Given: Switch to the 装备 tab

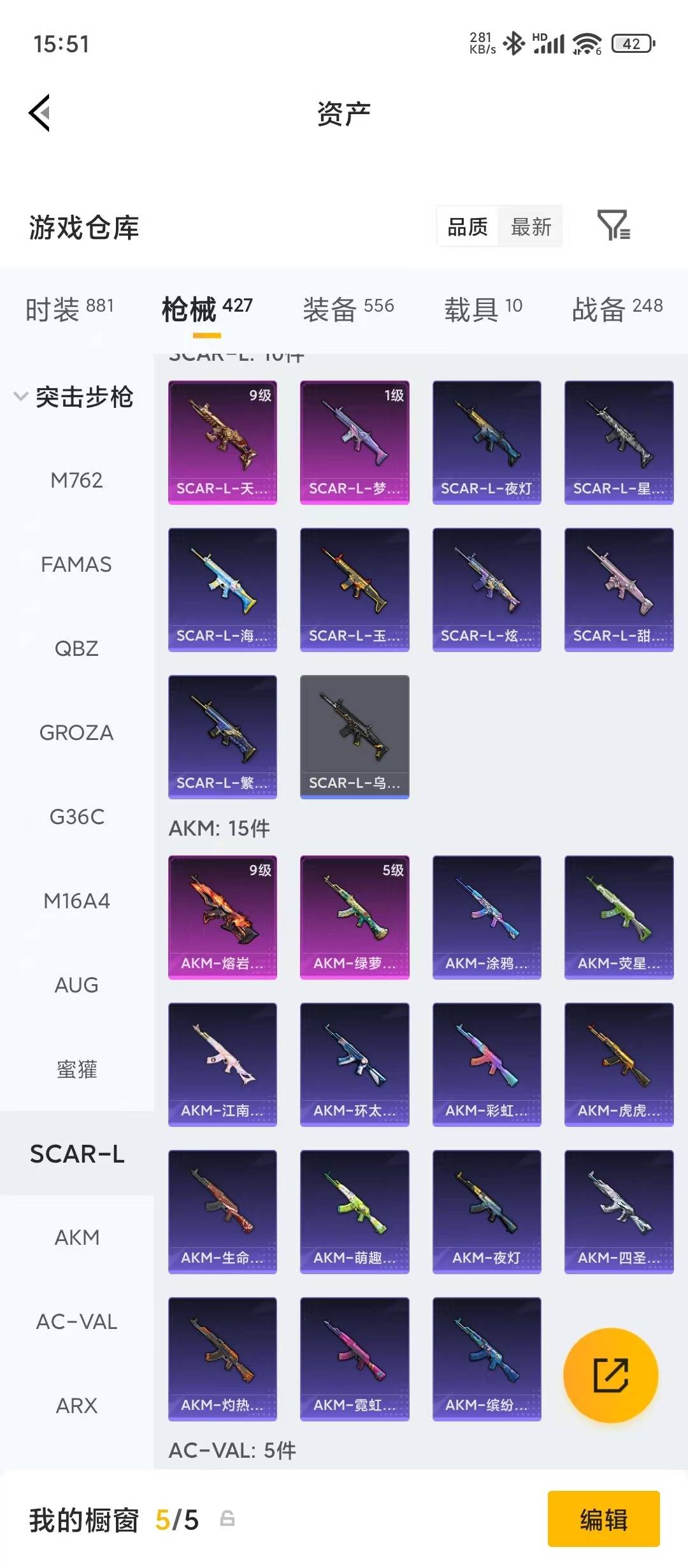Looking at the screenshot, I should pos(348,309).
